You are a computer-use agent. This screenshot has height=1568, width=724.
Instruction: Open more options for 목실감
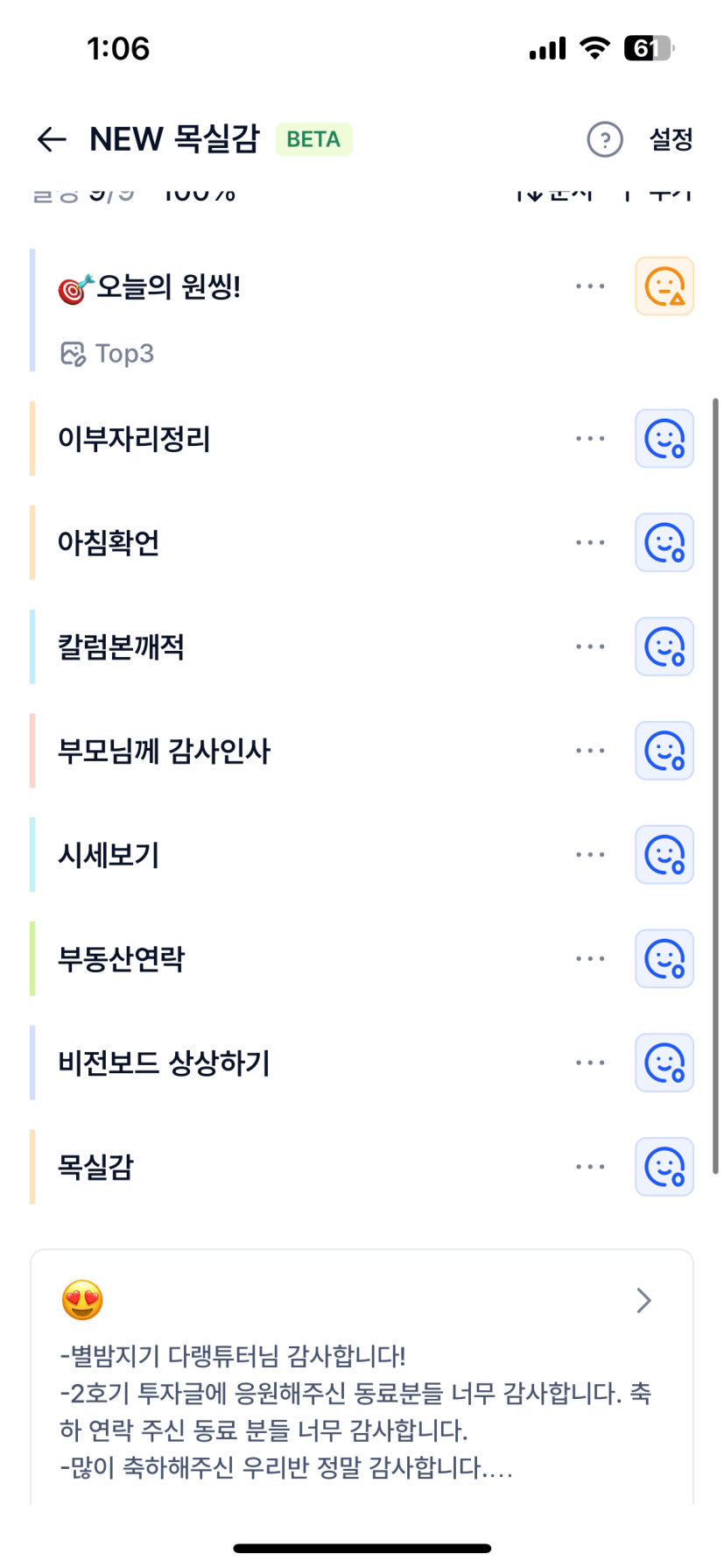[590, 1167]
